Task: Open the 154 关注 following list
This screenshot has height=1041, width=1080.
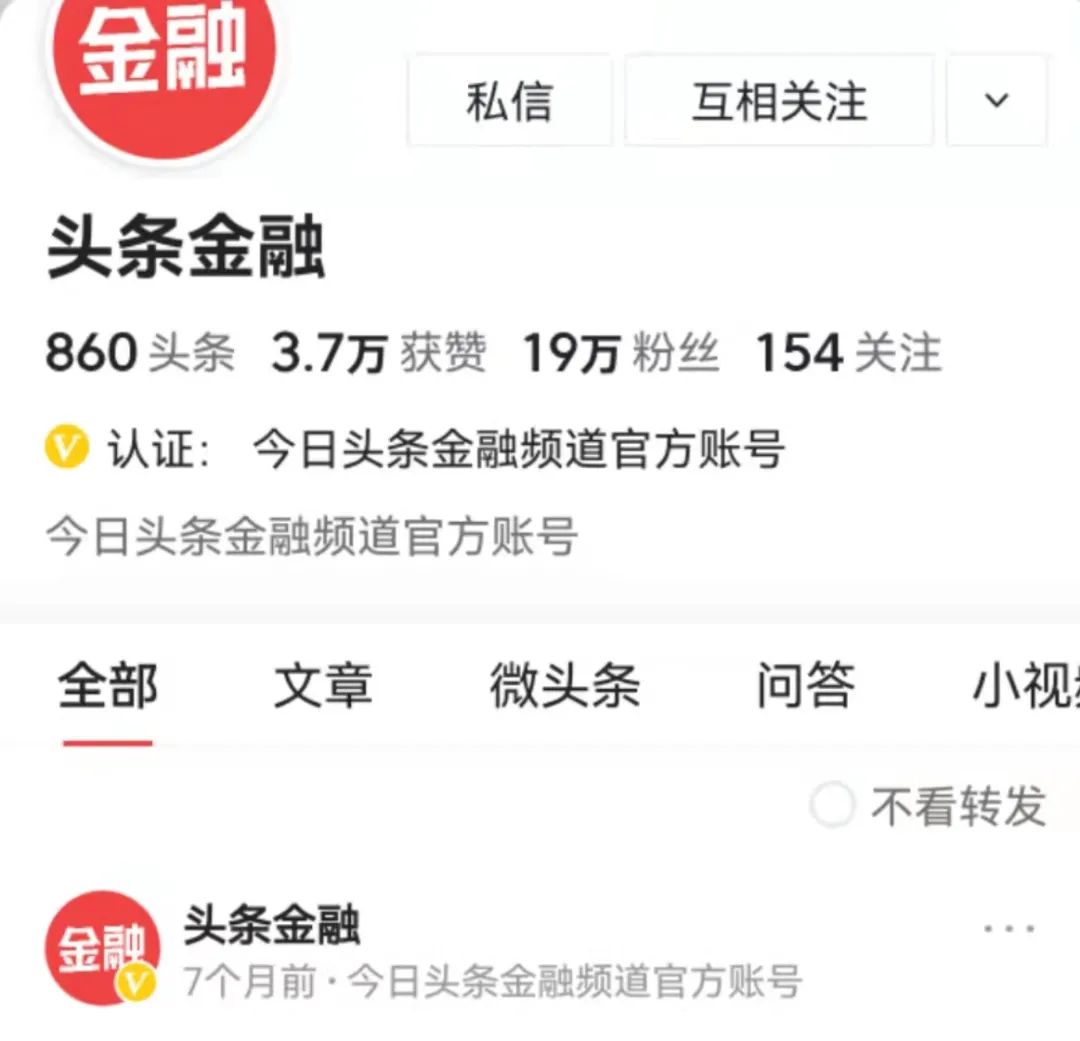Action: (x=848, y=353)
